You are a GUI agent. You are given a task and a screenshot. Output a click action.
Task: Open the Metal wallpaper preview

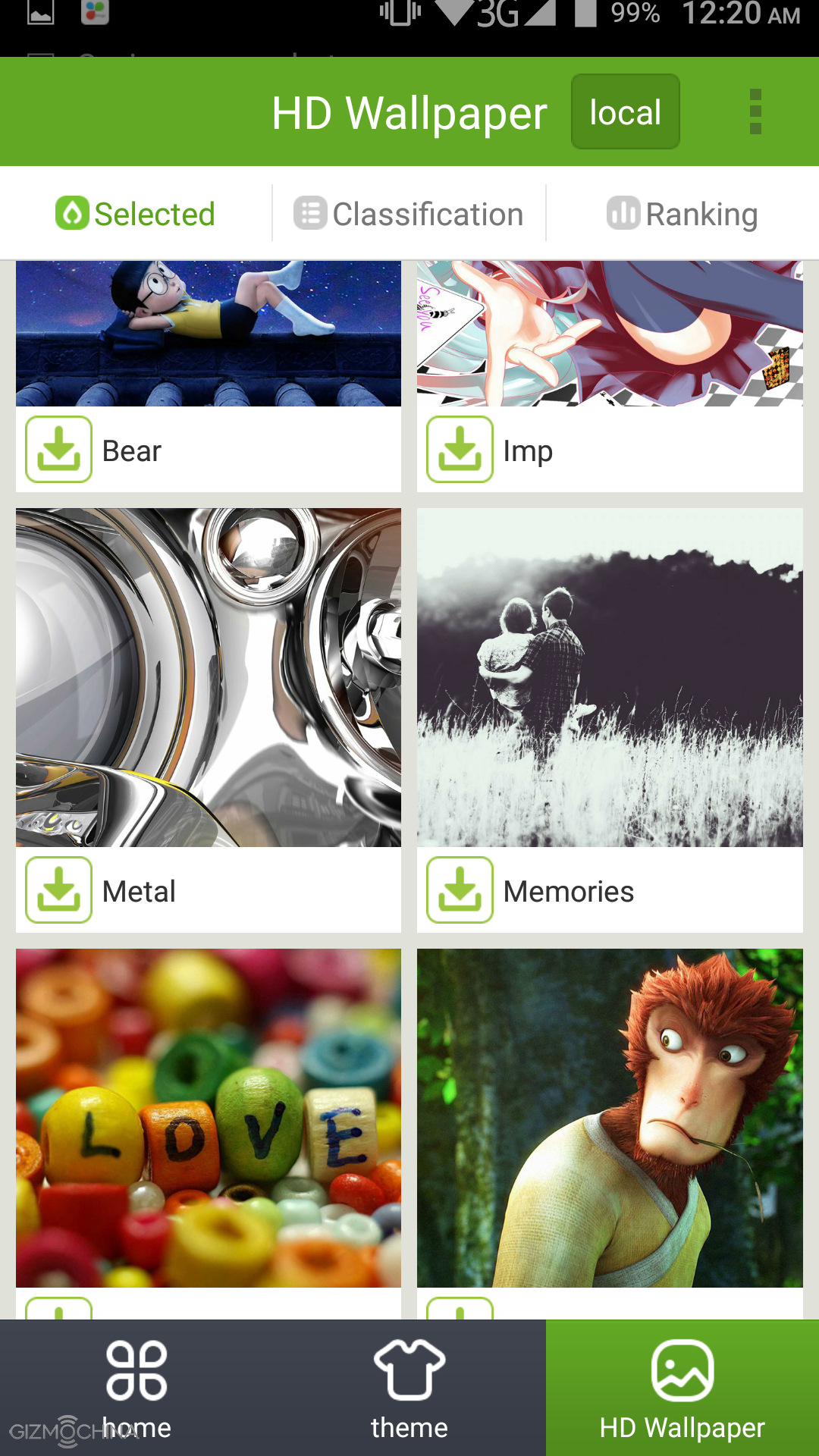pyautogui.click(x=209, y=677)
